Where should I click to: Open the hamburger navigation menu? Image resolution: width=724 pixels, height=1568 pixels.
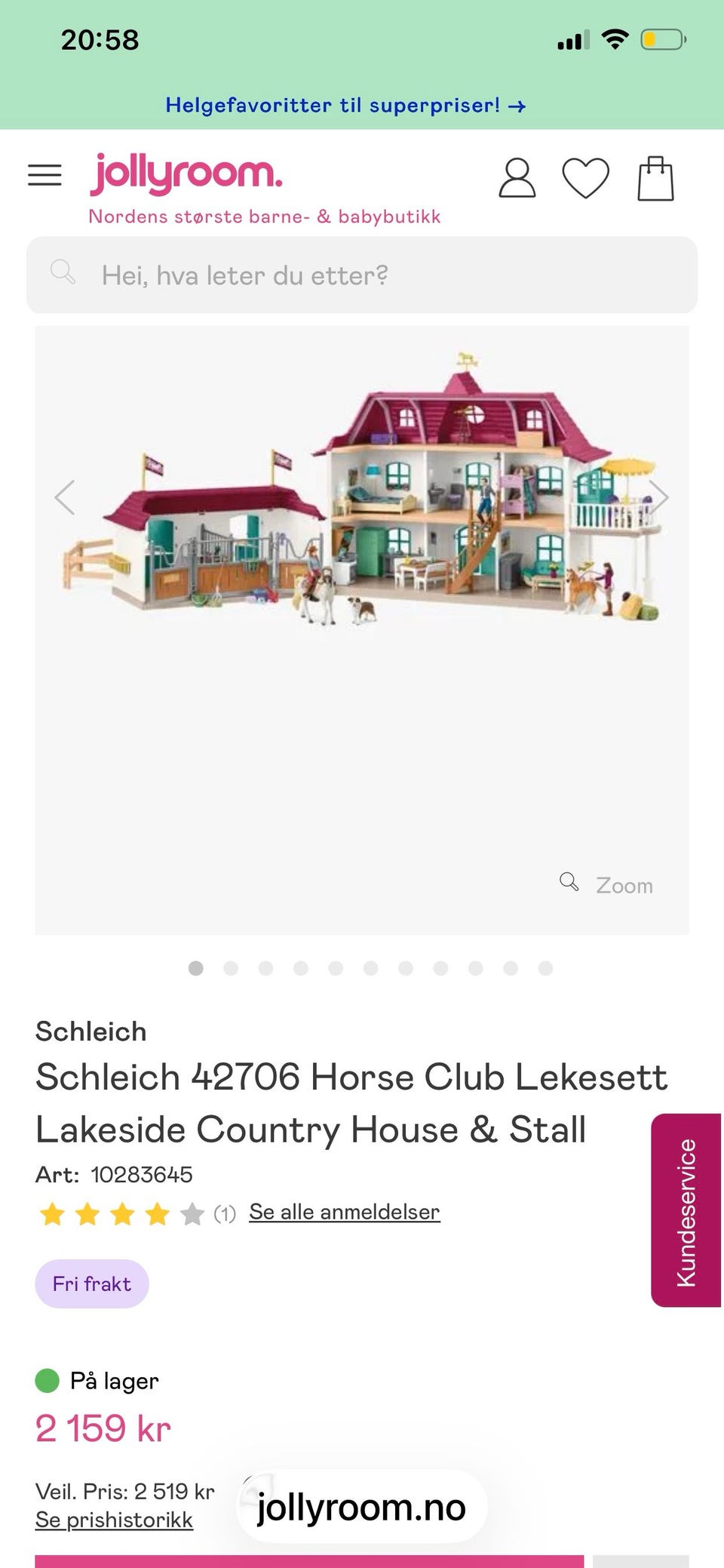click(45, 174)
